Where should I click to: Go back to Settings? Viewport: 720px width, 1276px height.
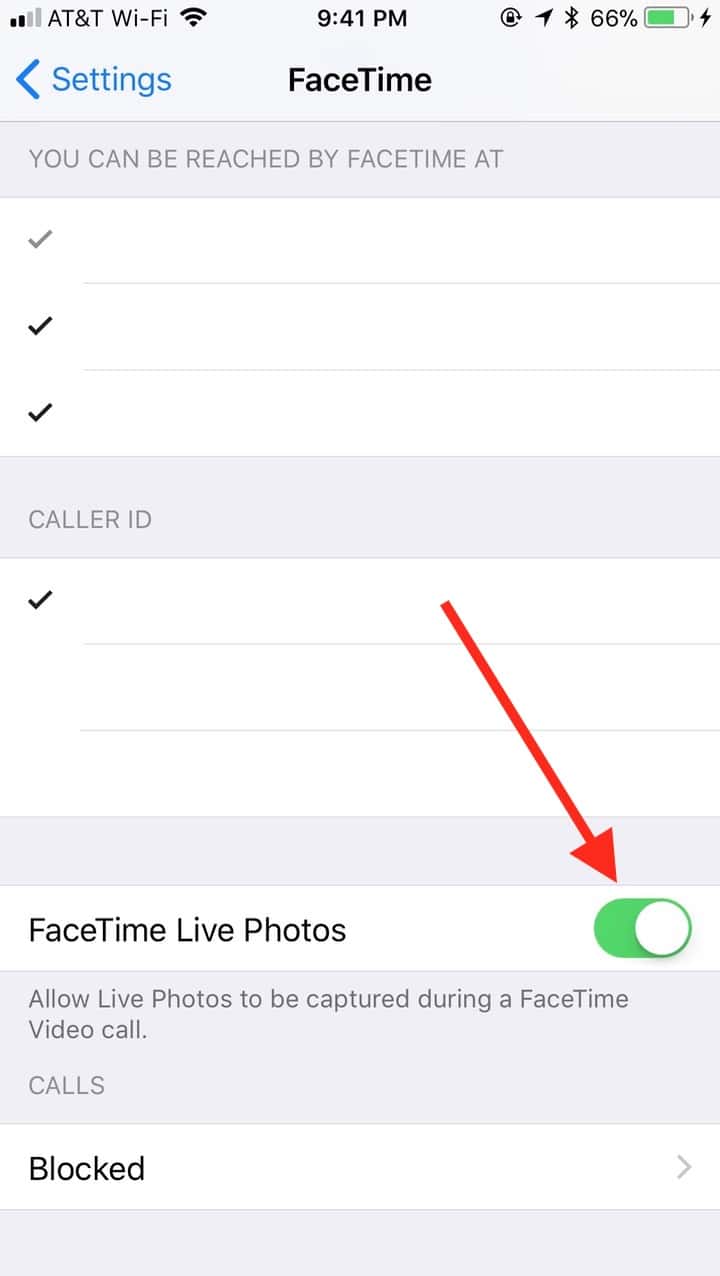coord(93,80)
